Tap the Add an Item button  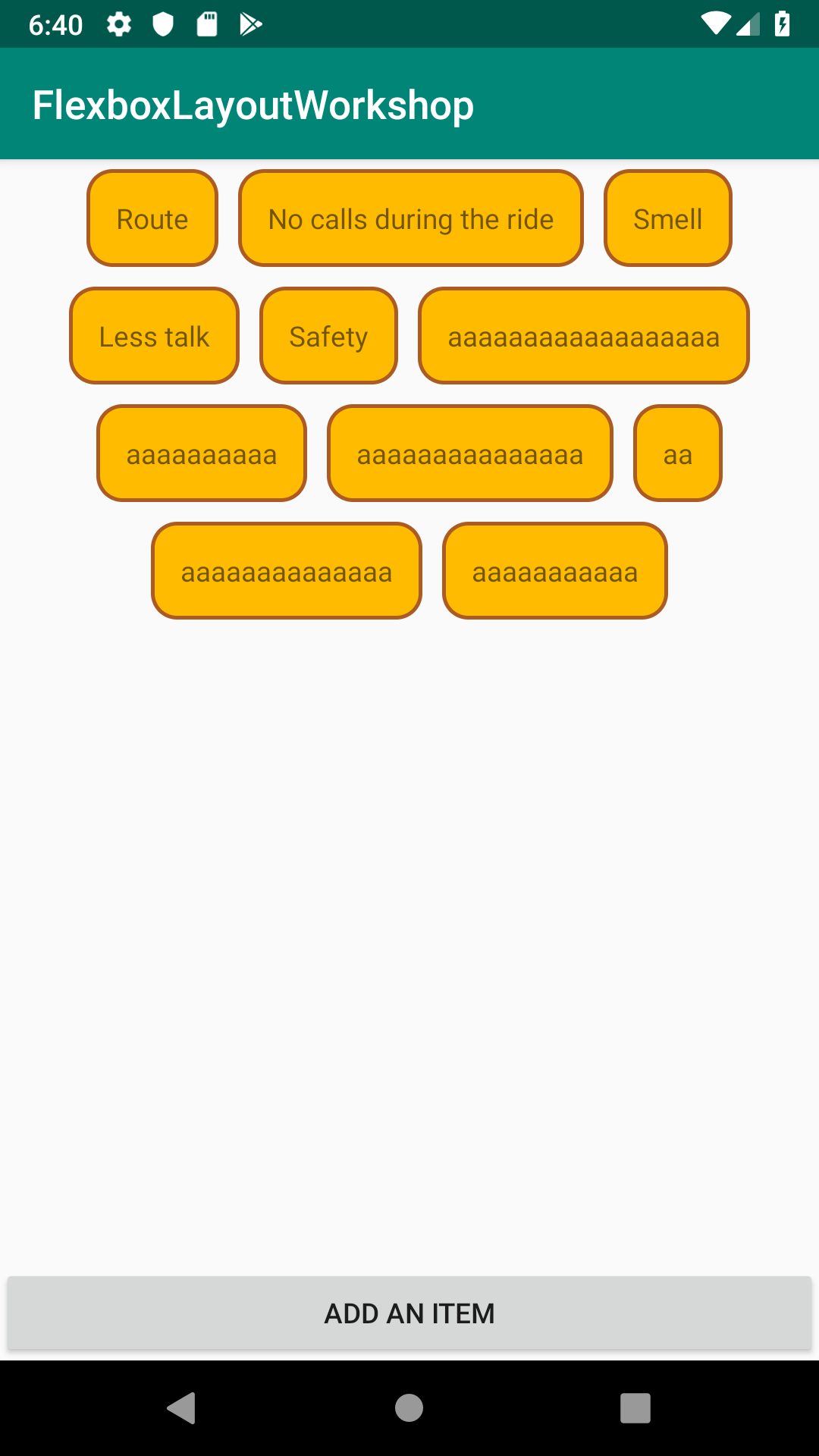tap(409, 1313)
